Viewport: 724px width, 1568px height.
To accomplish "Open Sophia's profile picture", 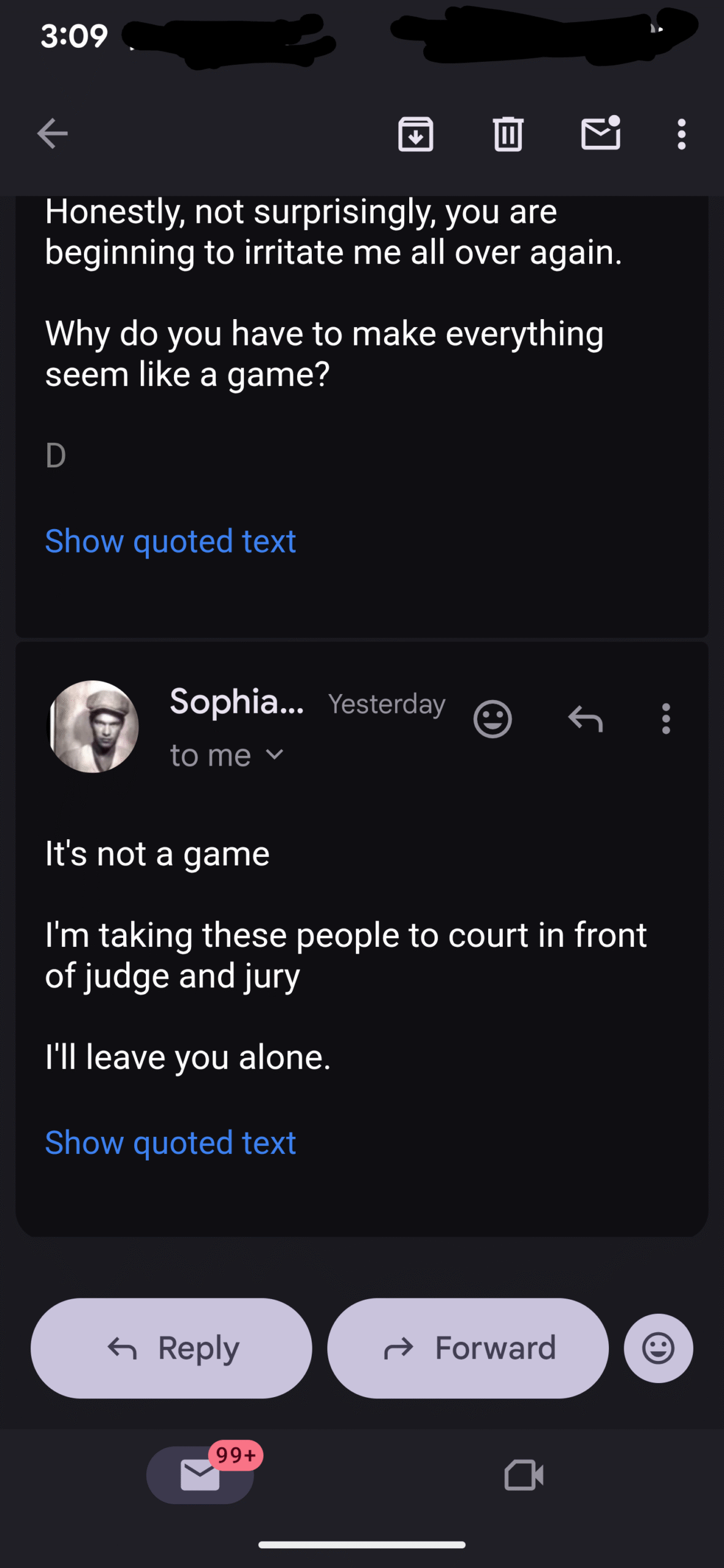I will (94, 726).
